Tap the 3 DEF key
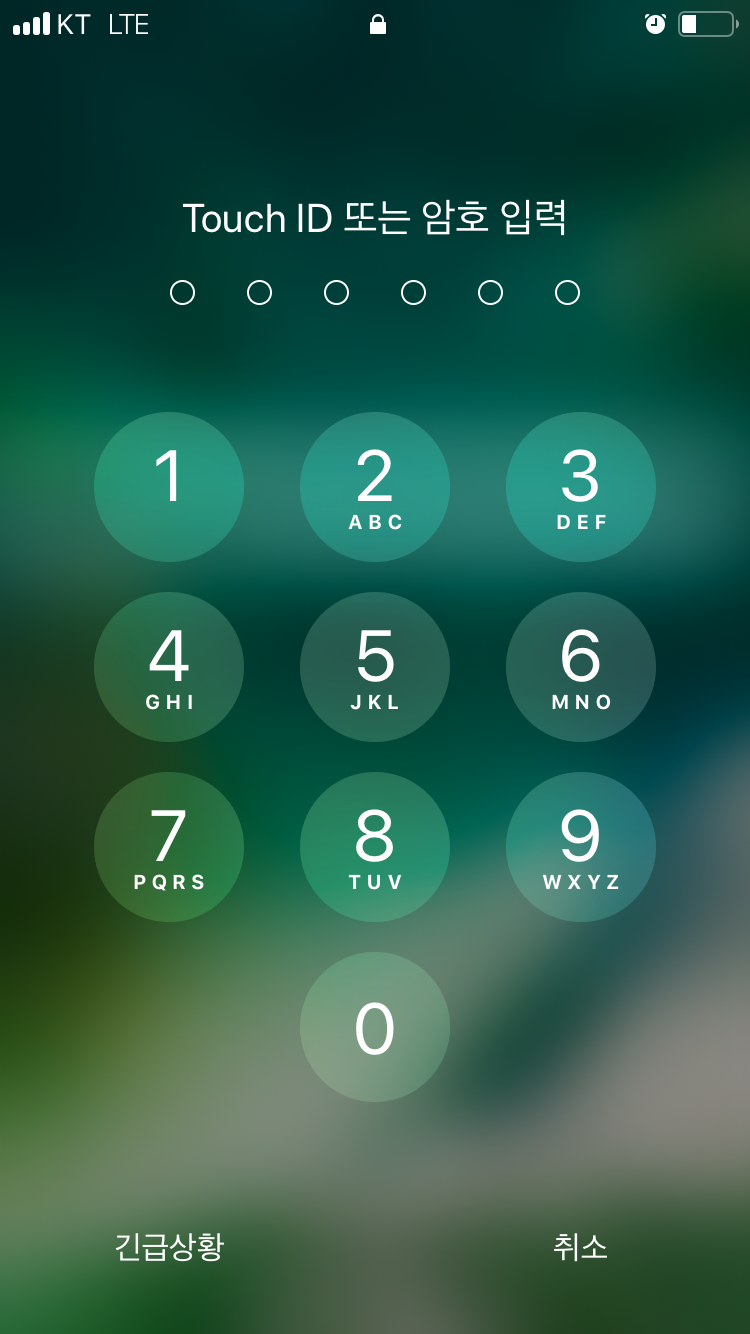This screenshot has height=1334, width=750. tap(581, 487)
